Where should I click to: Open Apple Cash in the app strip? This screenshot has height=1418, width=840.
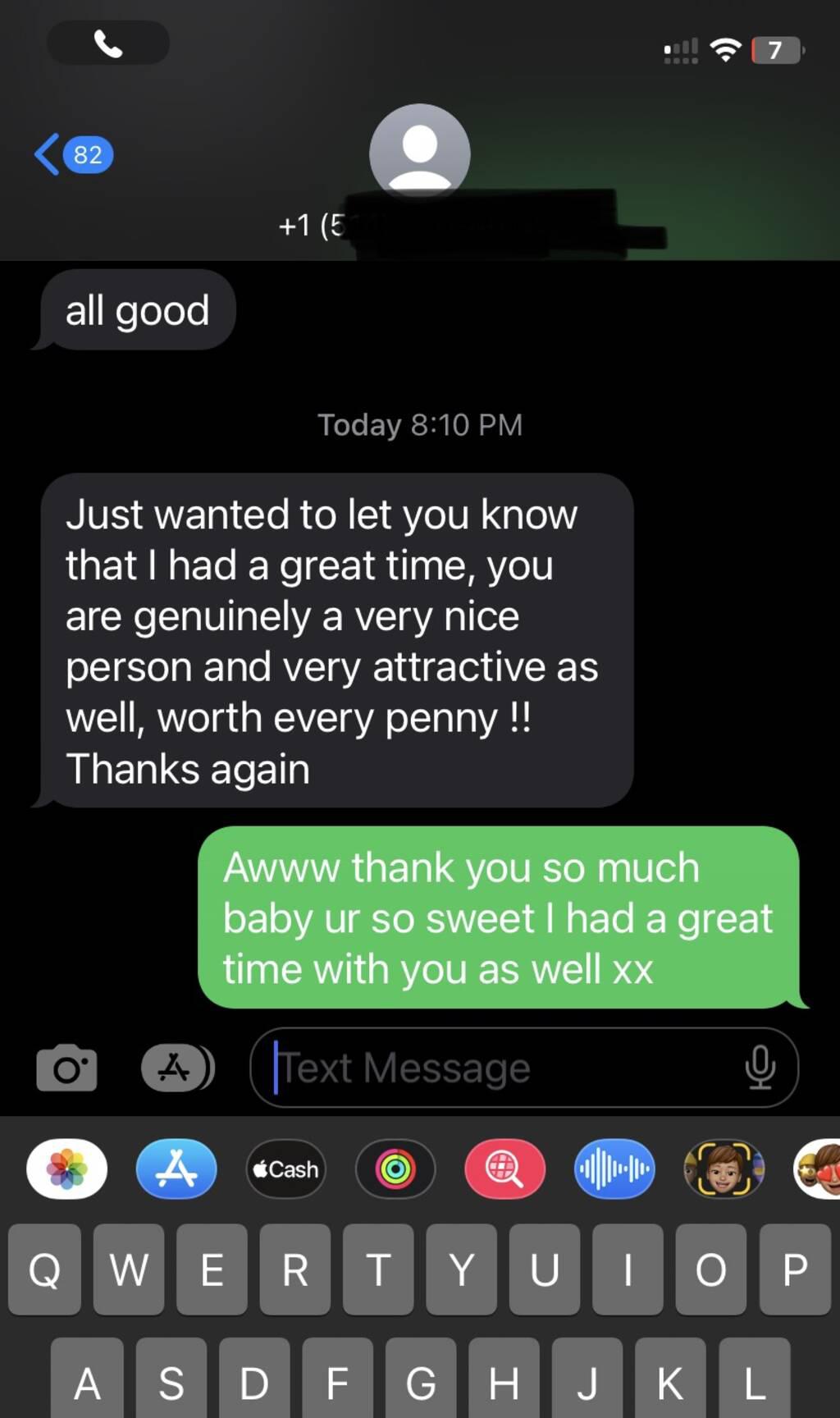(285, 1169)
